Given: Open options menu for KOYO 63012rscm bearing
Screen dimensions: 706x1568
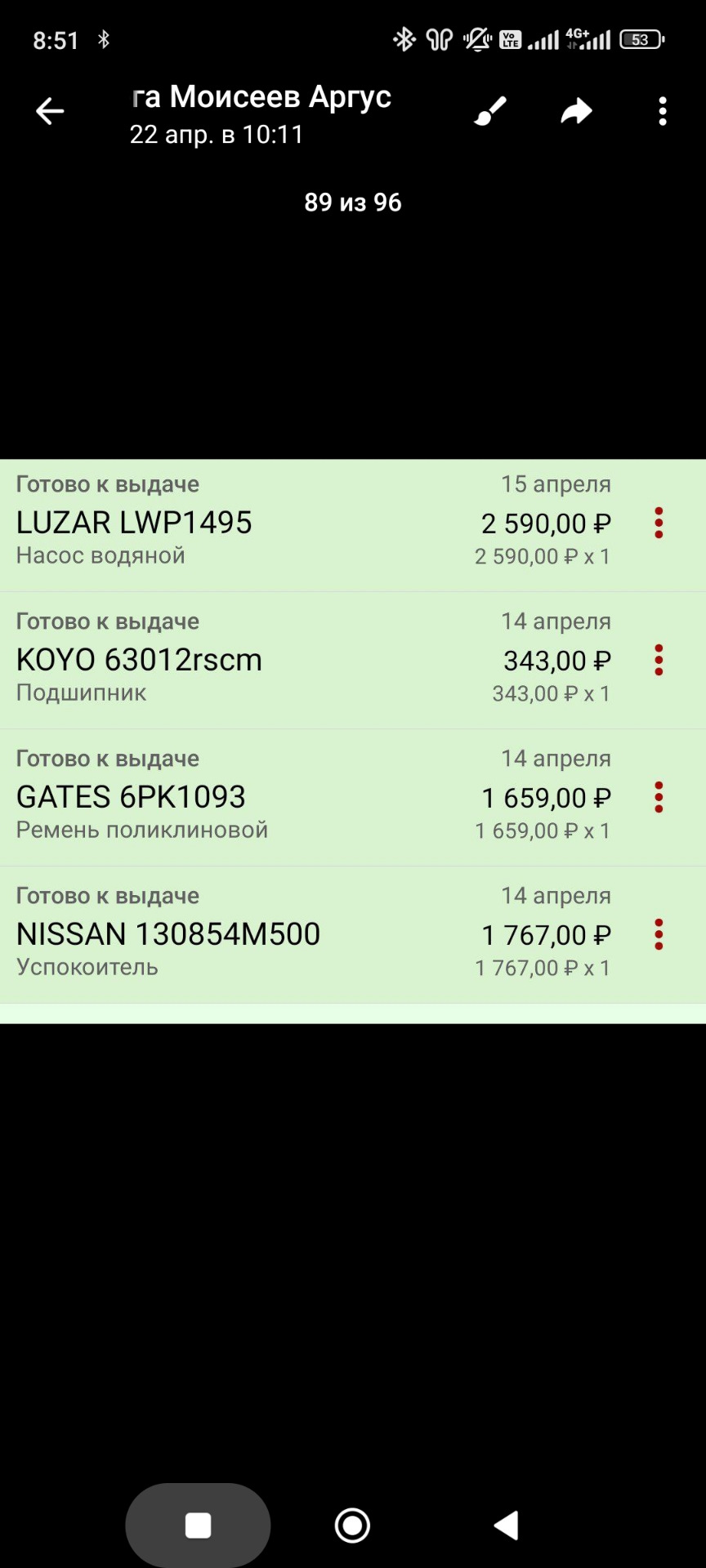Looking at the screenshot, I should click(x=659, y=661).
